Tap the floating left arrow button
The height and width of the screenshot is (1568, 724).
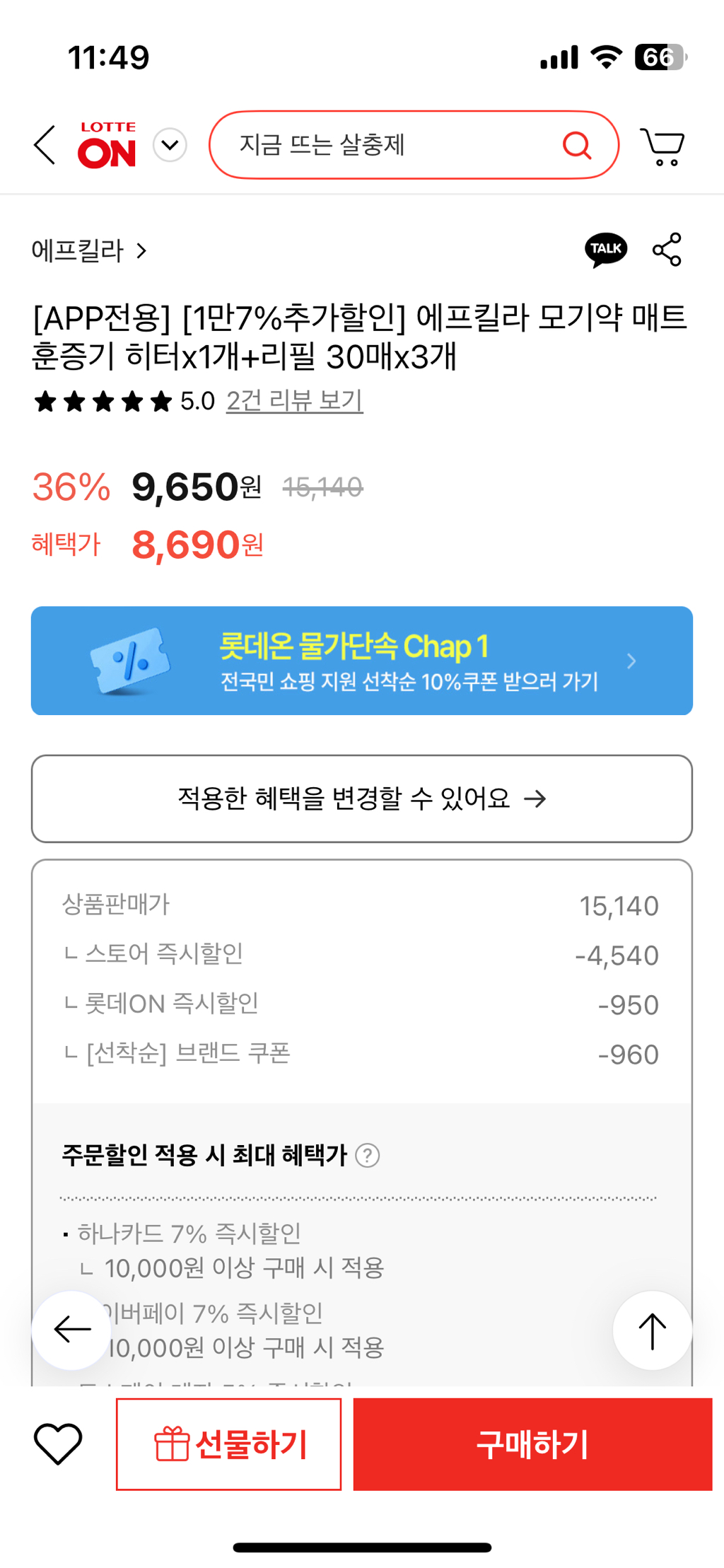pyautogui.click(x=72, y=1330)
